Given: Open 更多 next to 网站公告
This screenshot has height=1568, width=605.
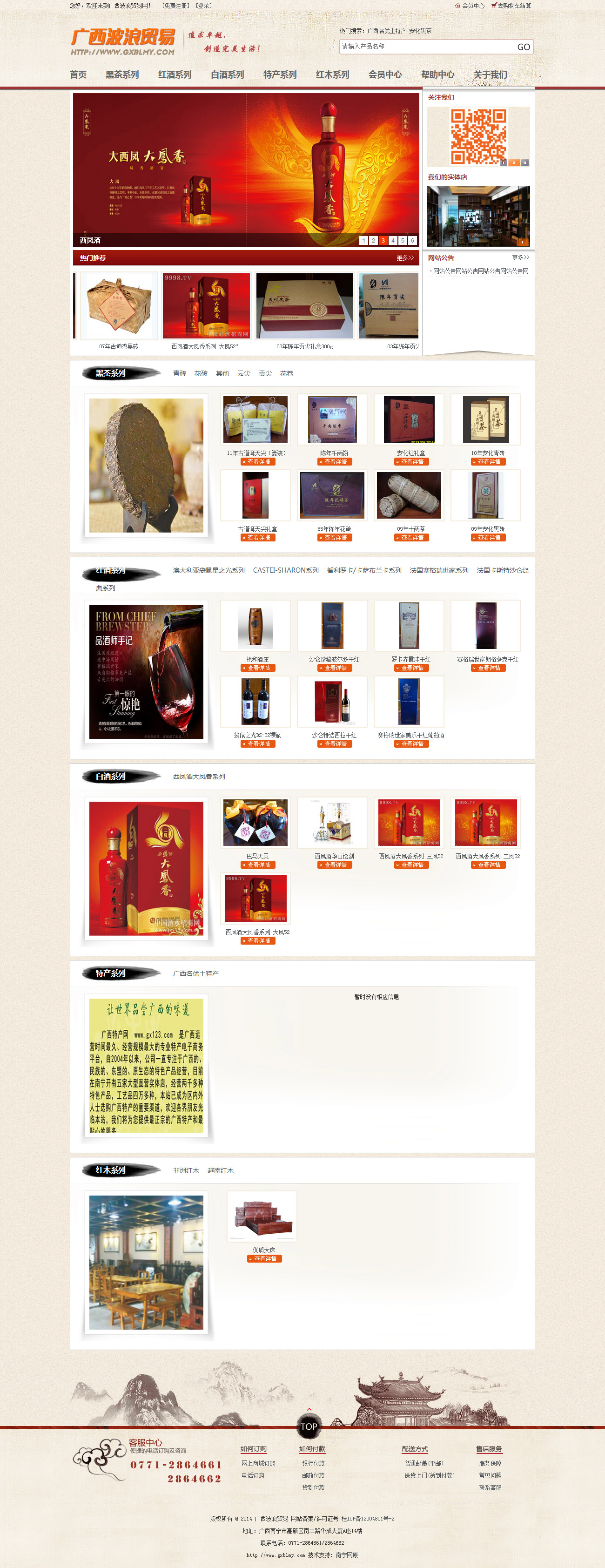Looking at the screenshot, I should tap(520, 257).
